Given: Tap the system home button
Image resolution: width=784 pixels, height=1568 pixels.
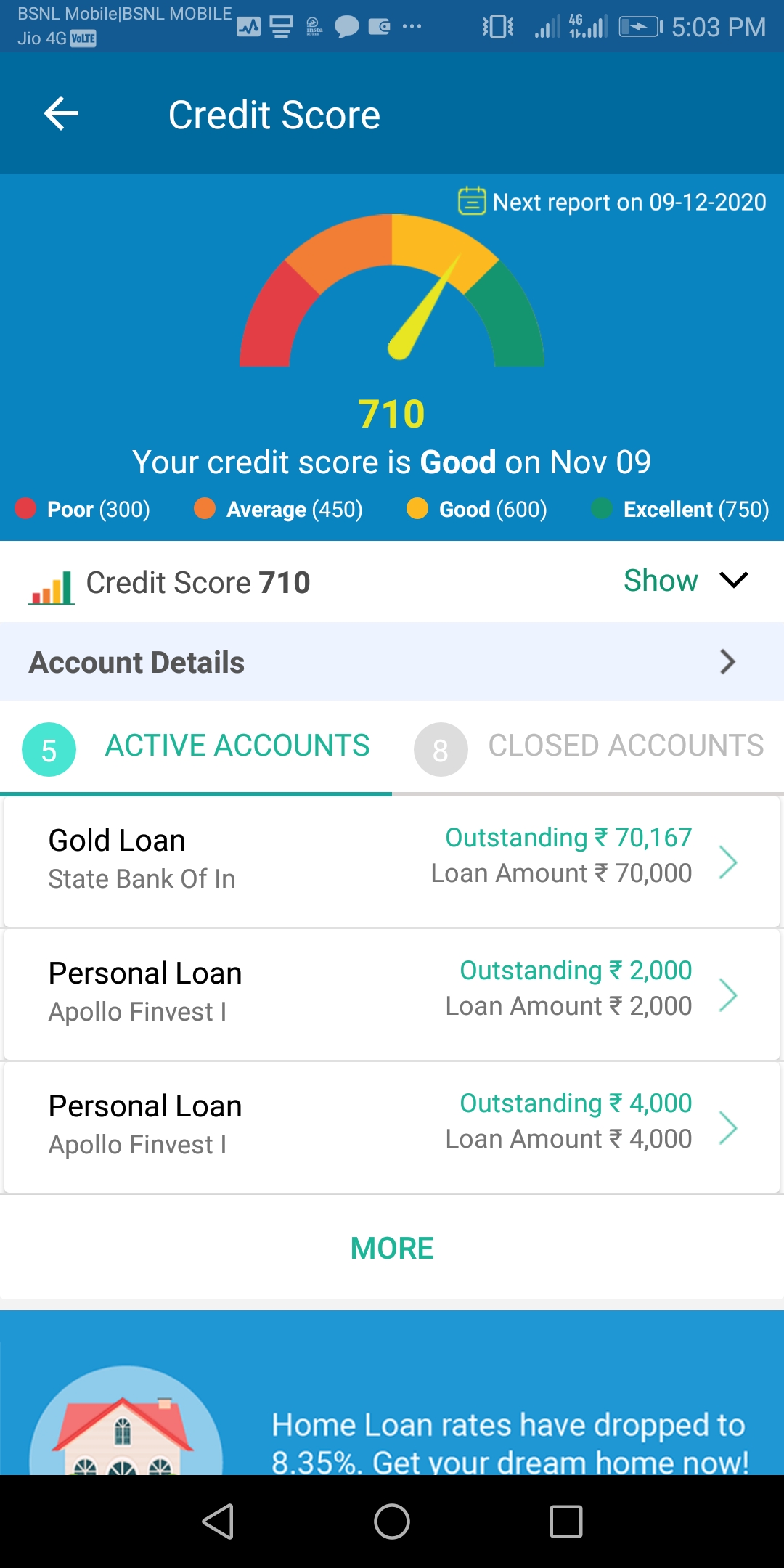Looking at the screenshot, I should (392, 1521).
